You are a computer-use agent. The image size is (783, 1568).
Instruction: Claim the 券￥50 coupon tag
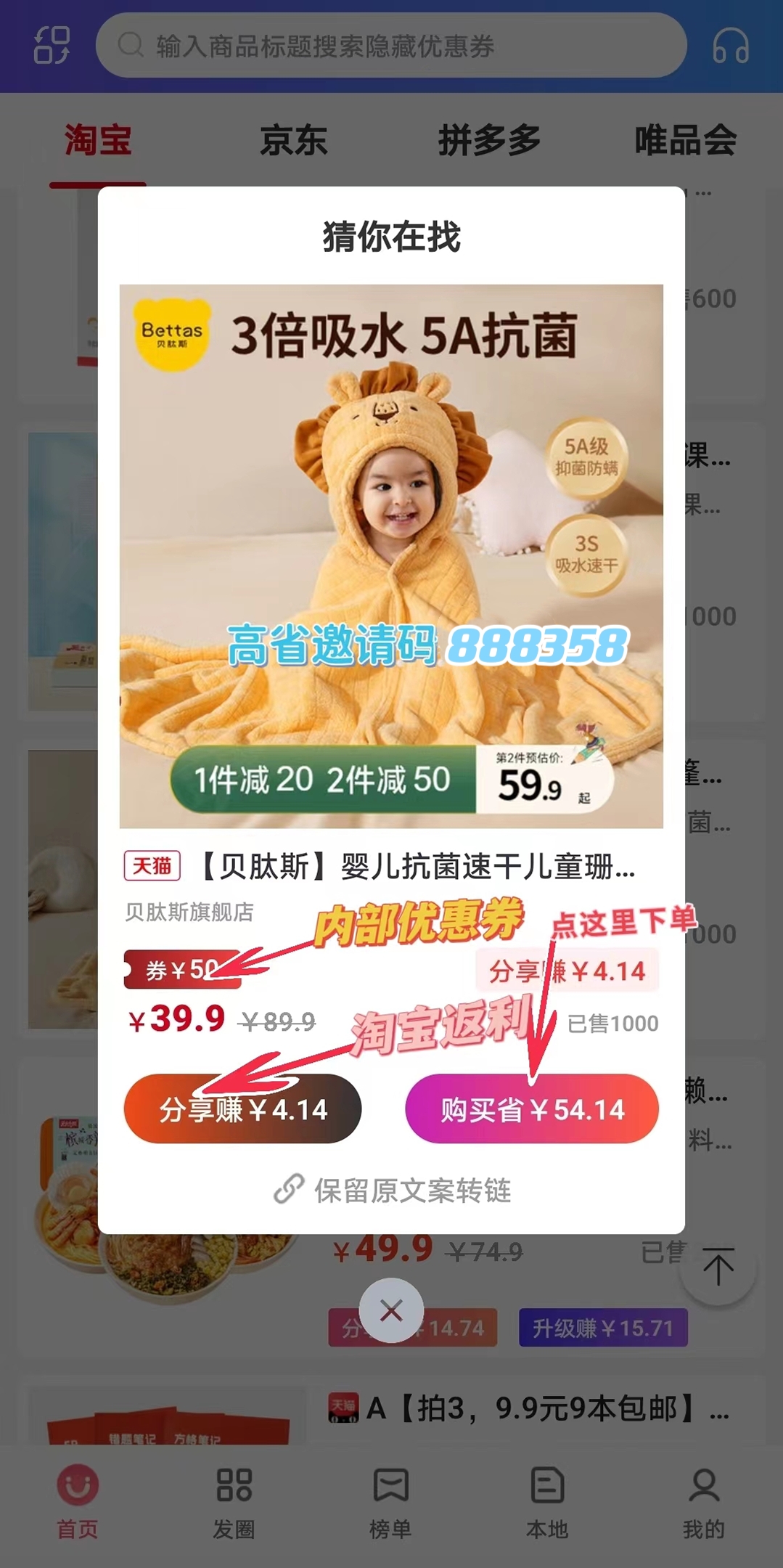(x=182, y=969)
